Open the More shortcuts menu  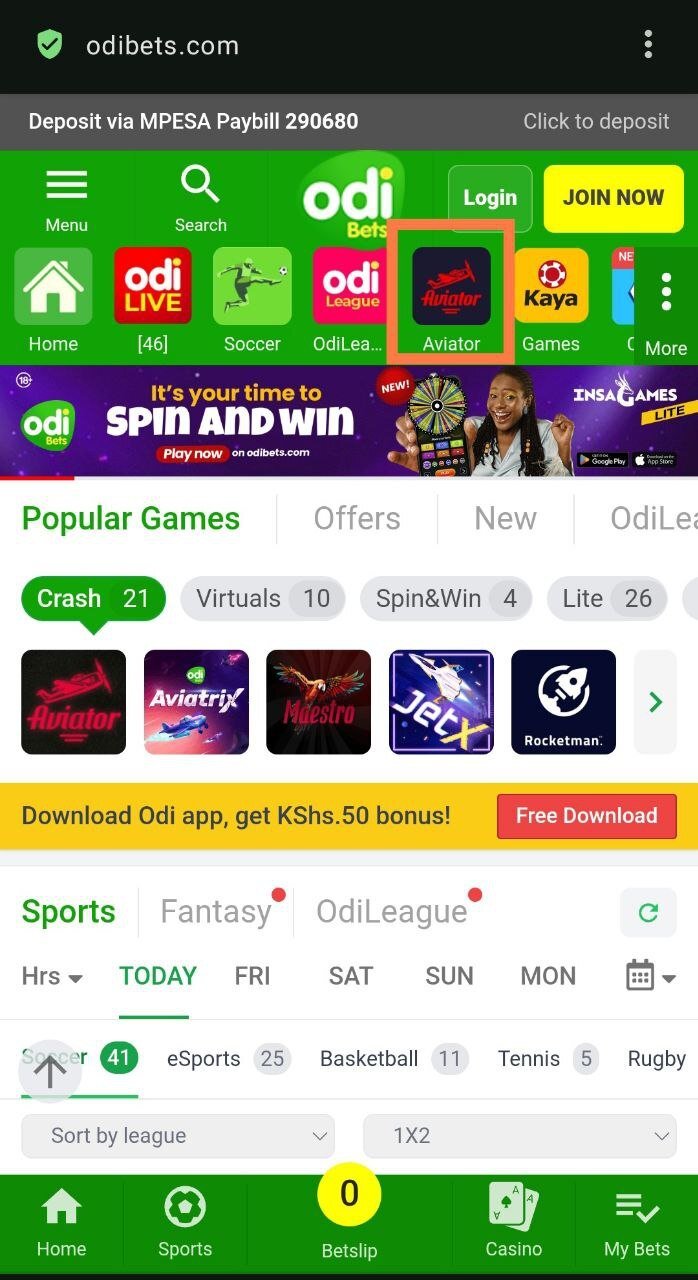point(666,305)
